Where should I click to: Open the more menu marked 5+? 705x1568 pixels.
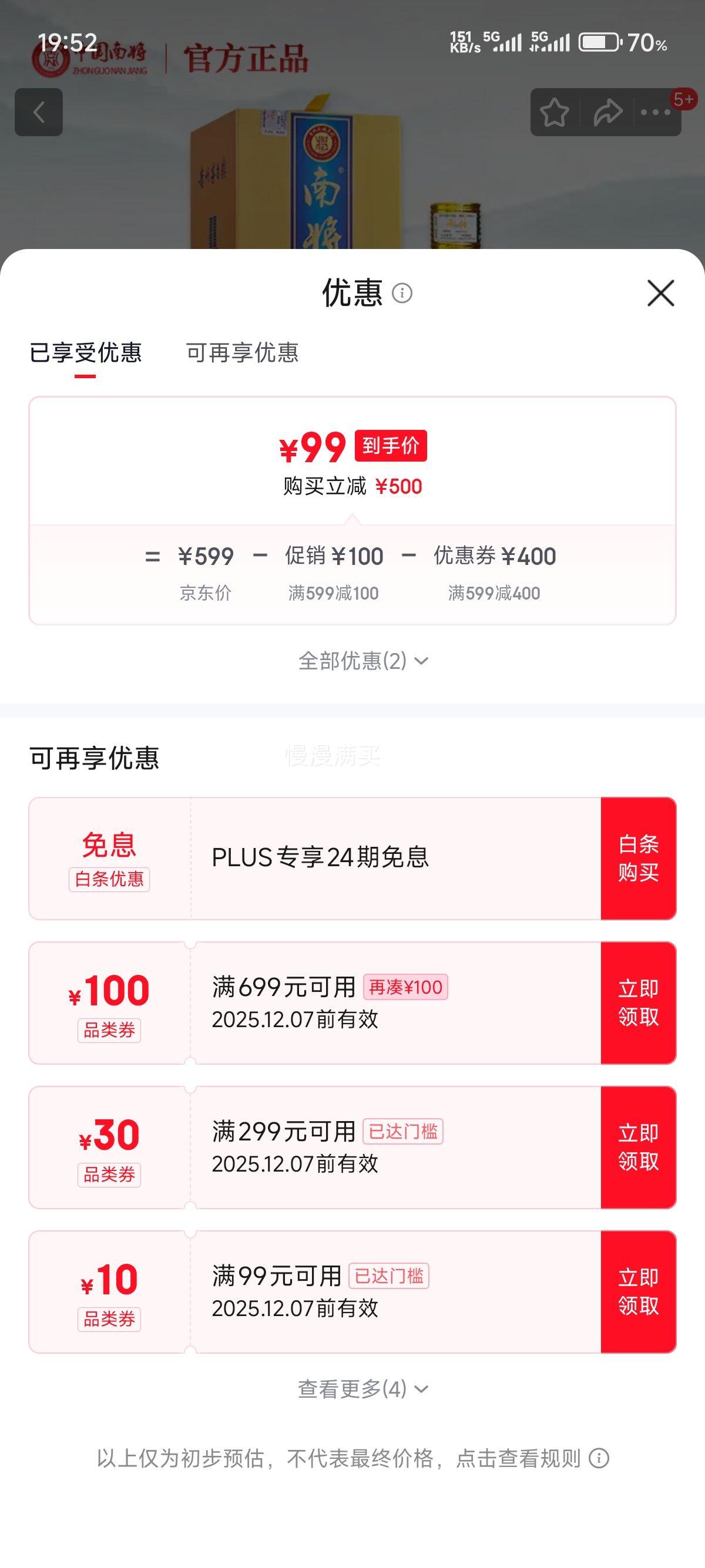654,113
